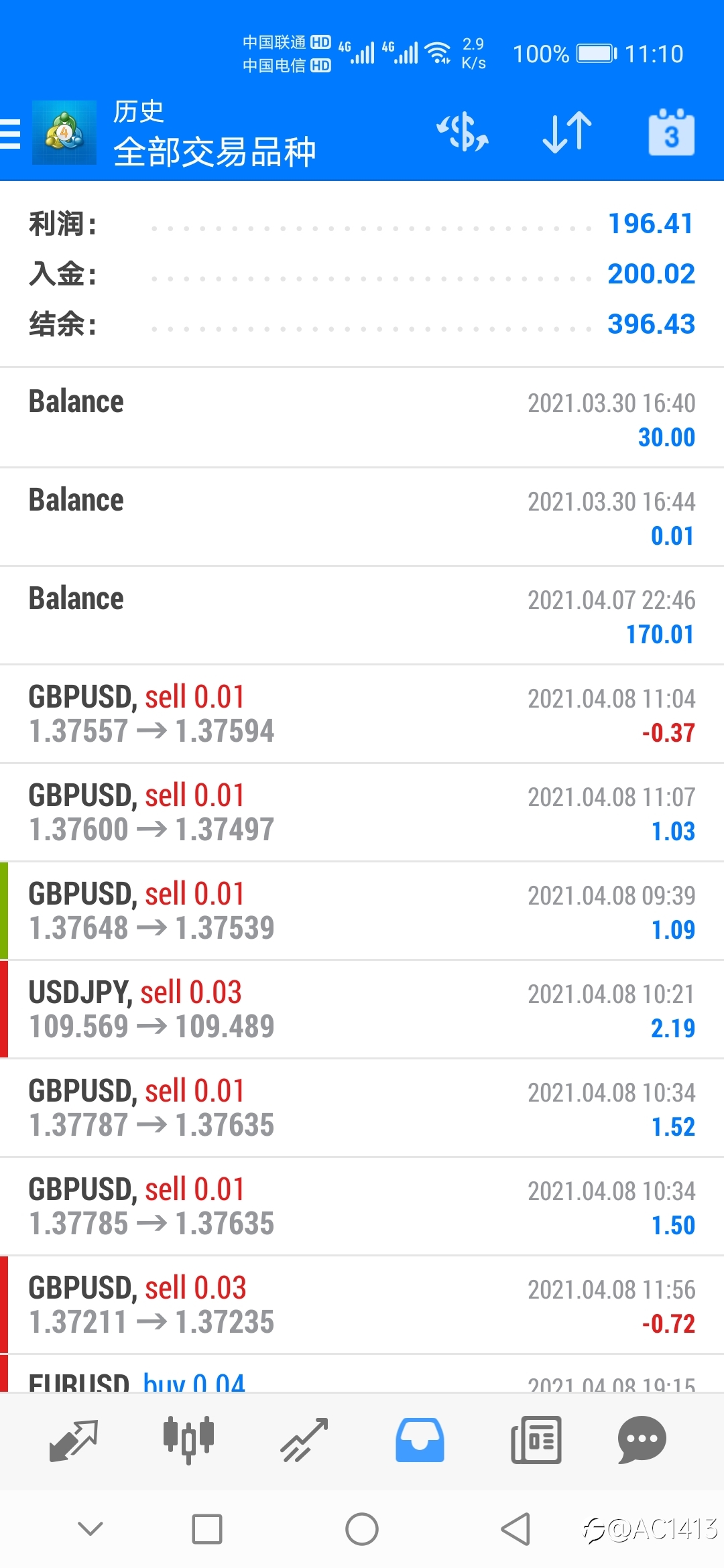Screen dimensions: 724x1568
Task: Open the News tab
Action: pyautogui.click(x=536, y=1441)
